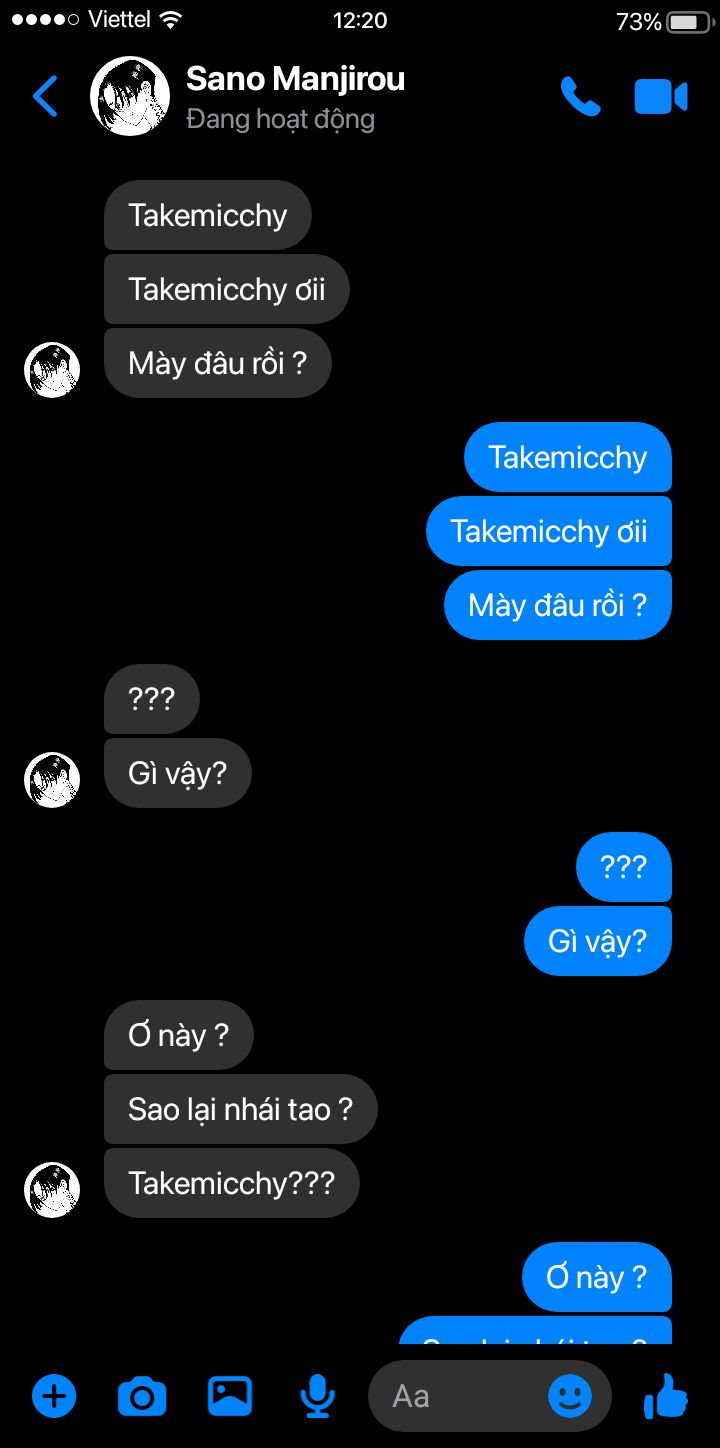
Task: Open the camera to take a photo
Action: click(142, 1396)
